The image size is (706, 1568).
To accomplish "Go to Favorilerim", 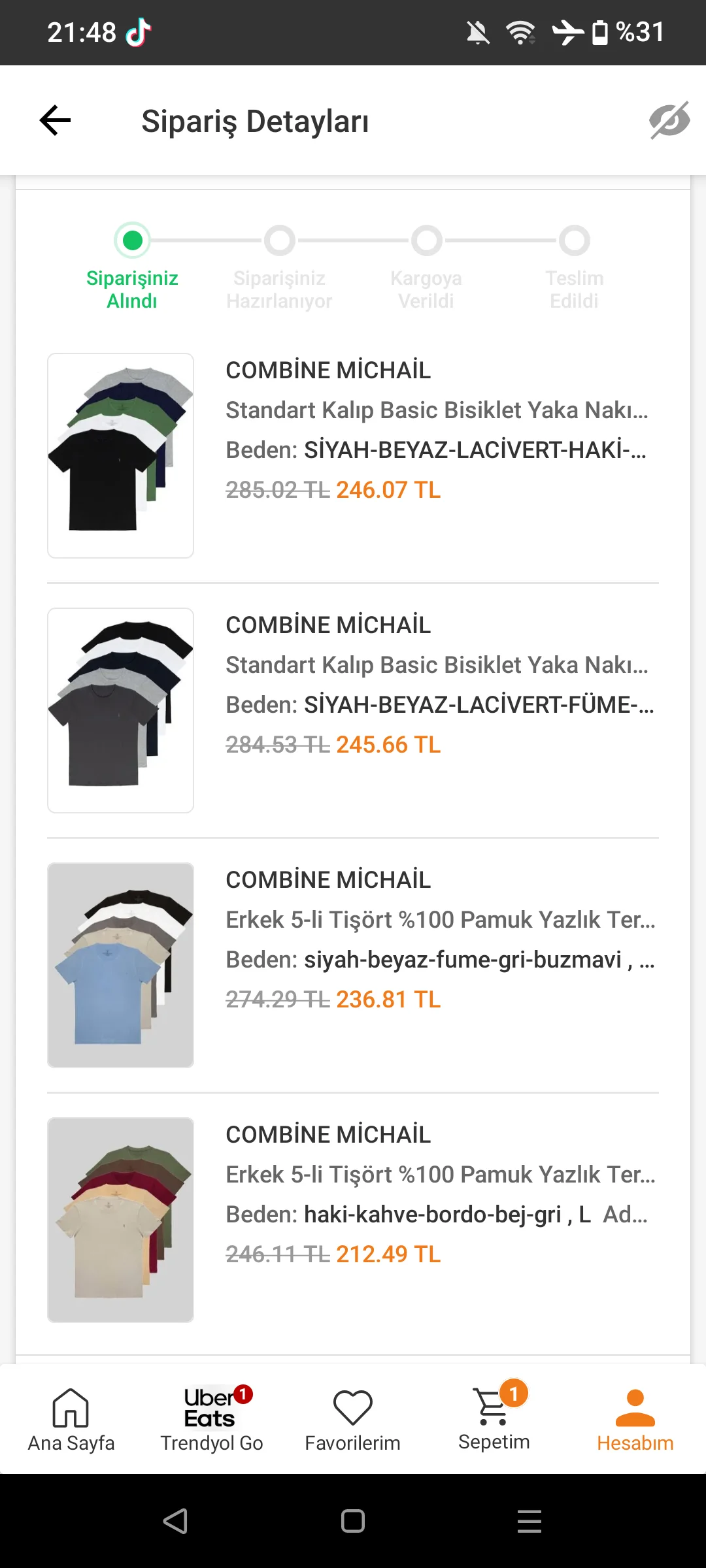I will (353, 1419).
